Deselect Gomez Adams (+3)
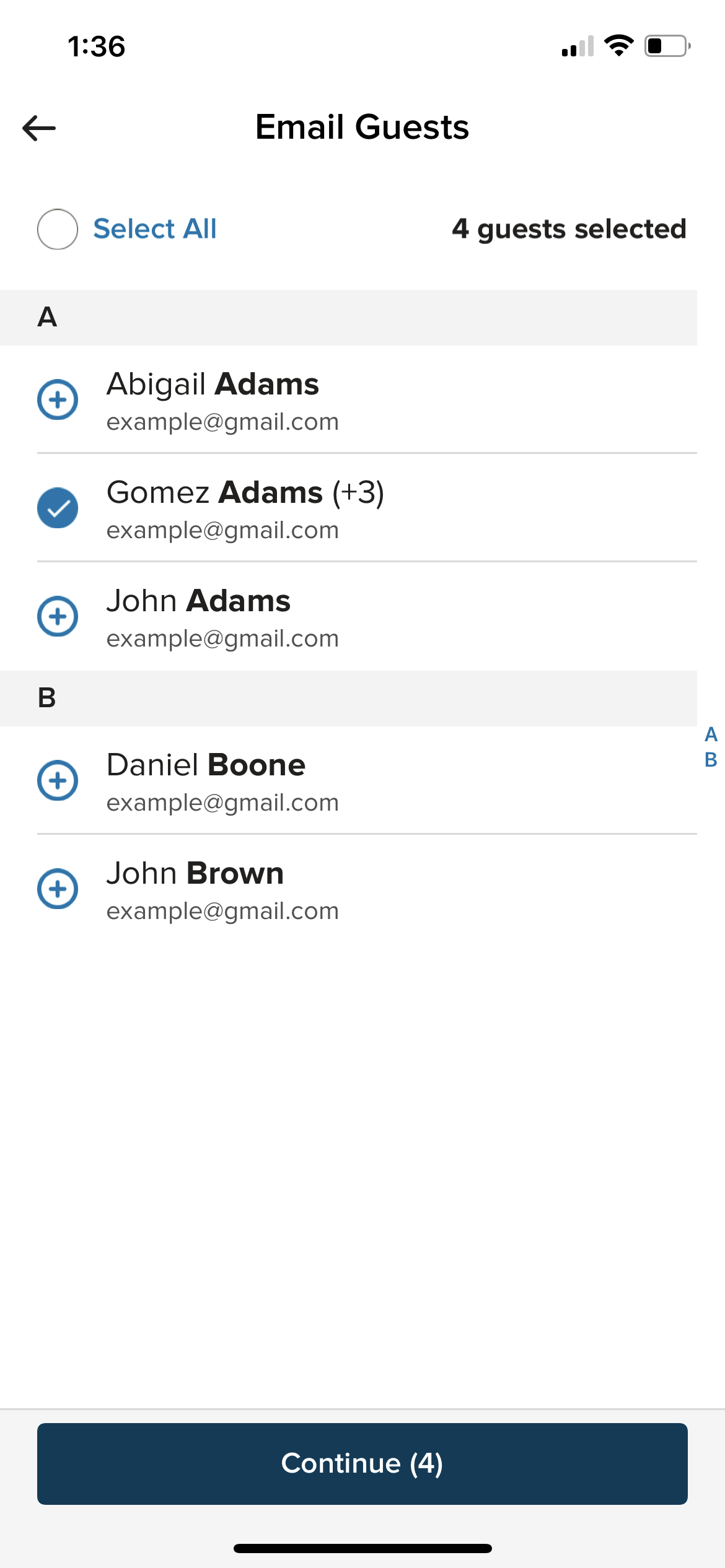 click(x=58, y=508)
